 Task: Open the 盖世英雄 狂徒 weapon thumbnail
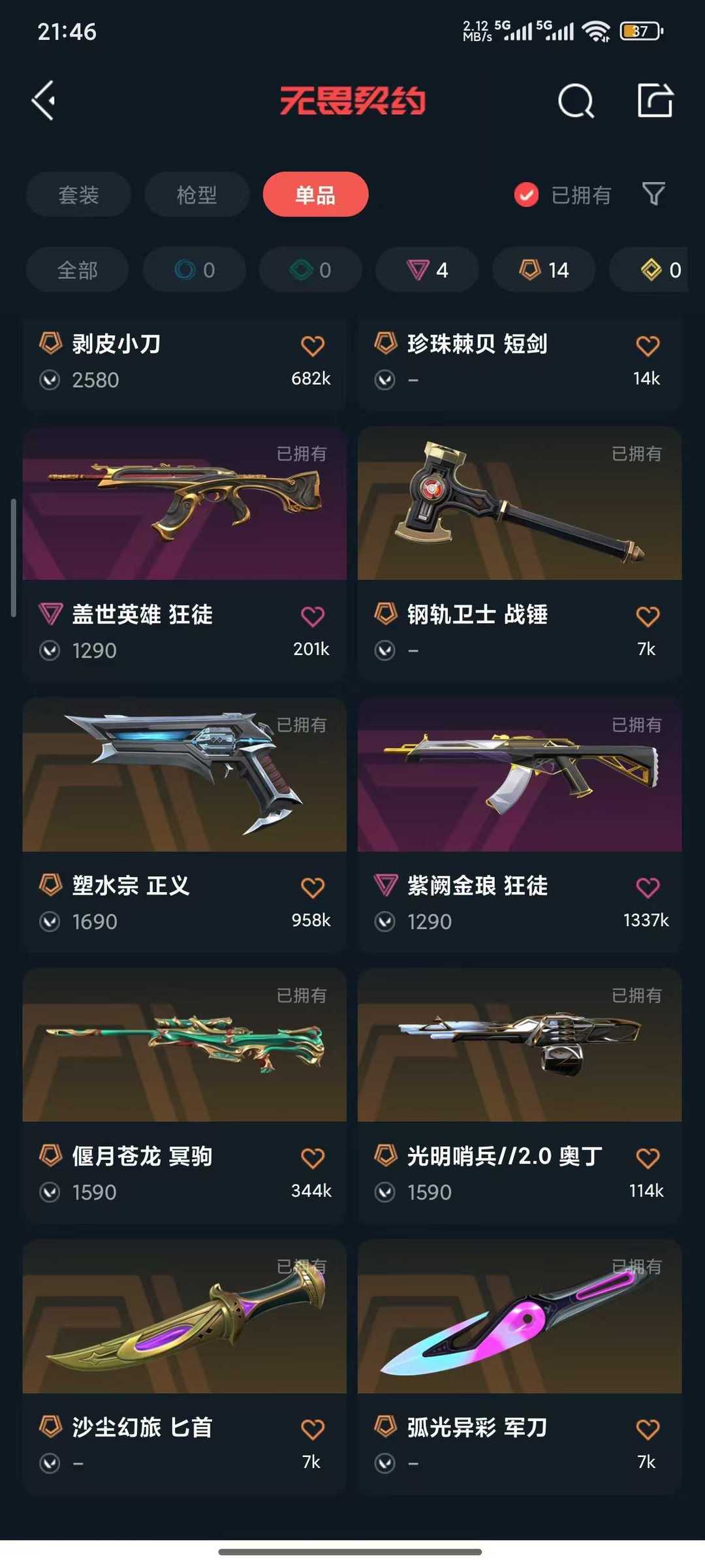[184, 506]
